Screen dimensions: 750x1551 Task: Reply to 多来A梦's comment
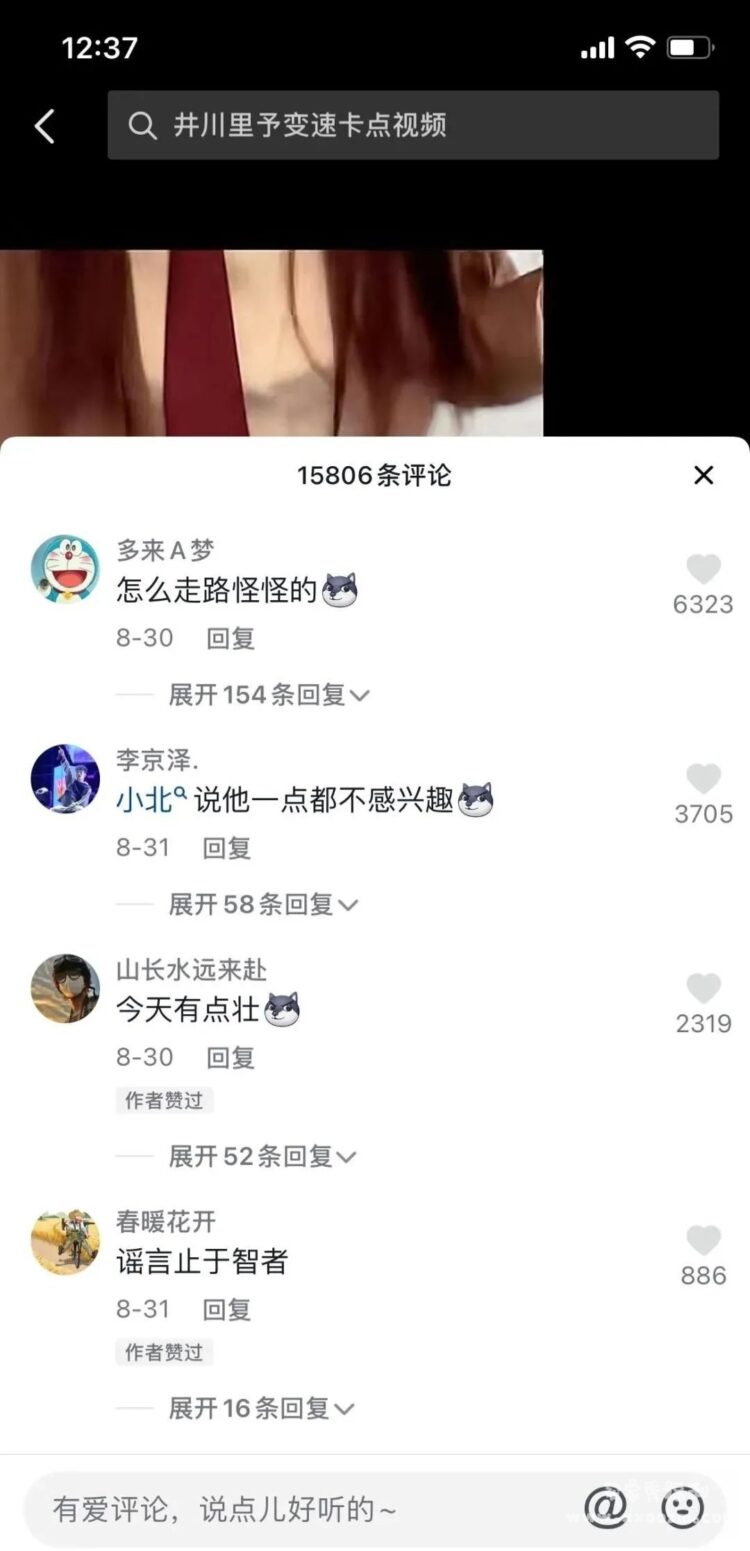pyautogui.click(x=230, y=638)
